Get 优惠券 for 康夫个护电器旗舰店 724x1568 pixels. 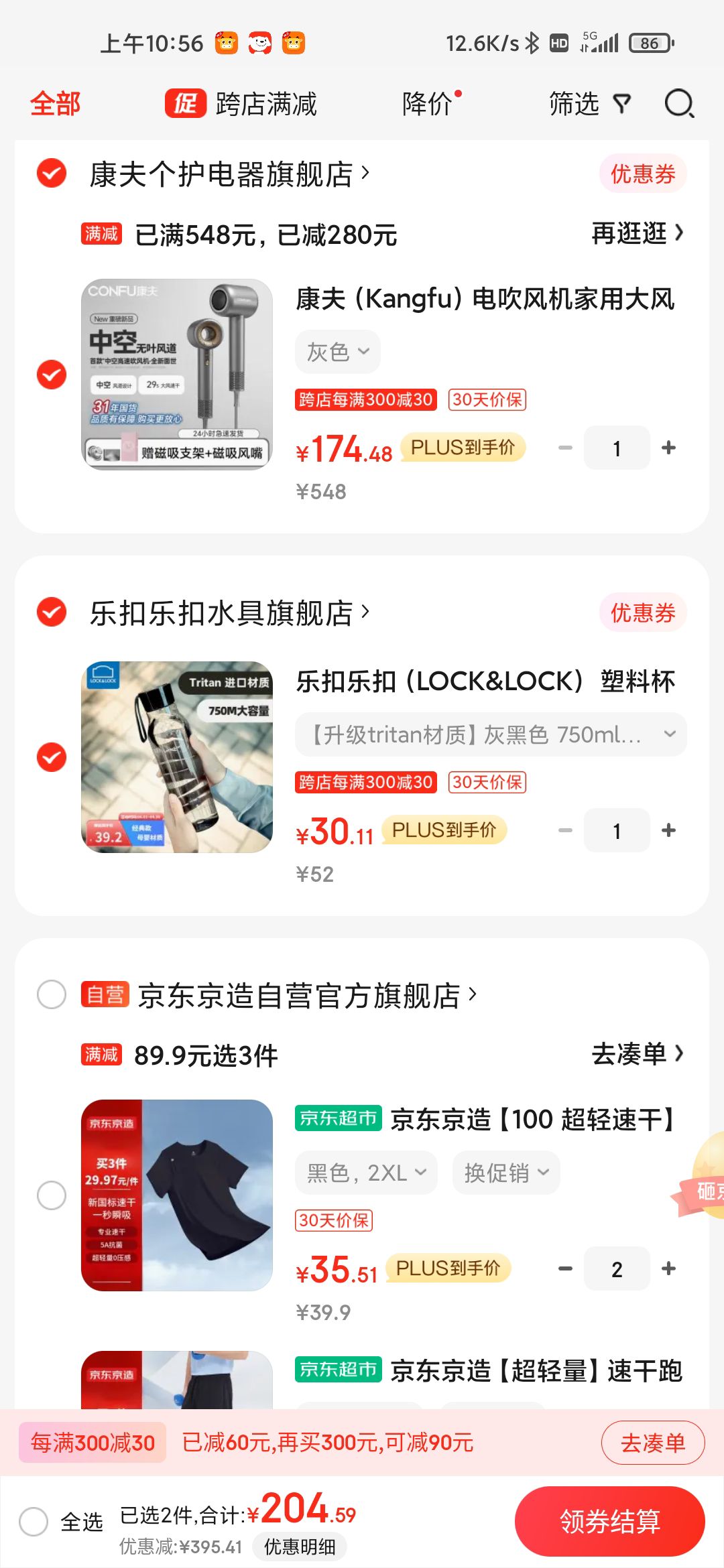click(642, 174)
